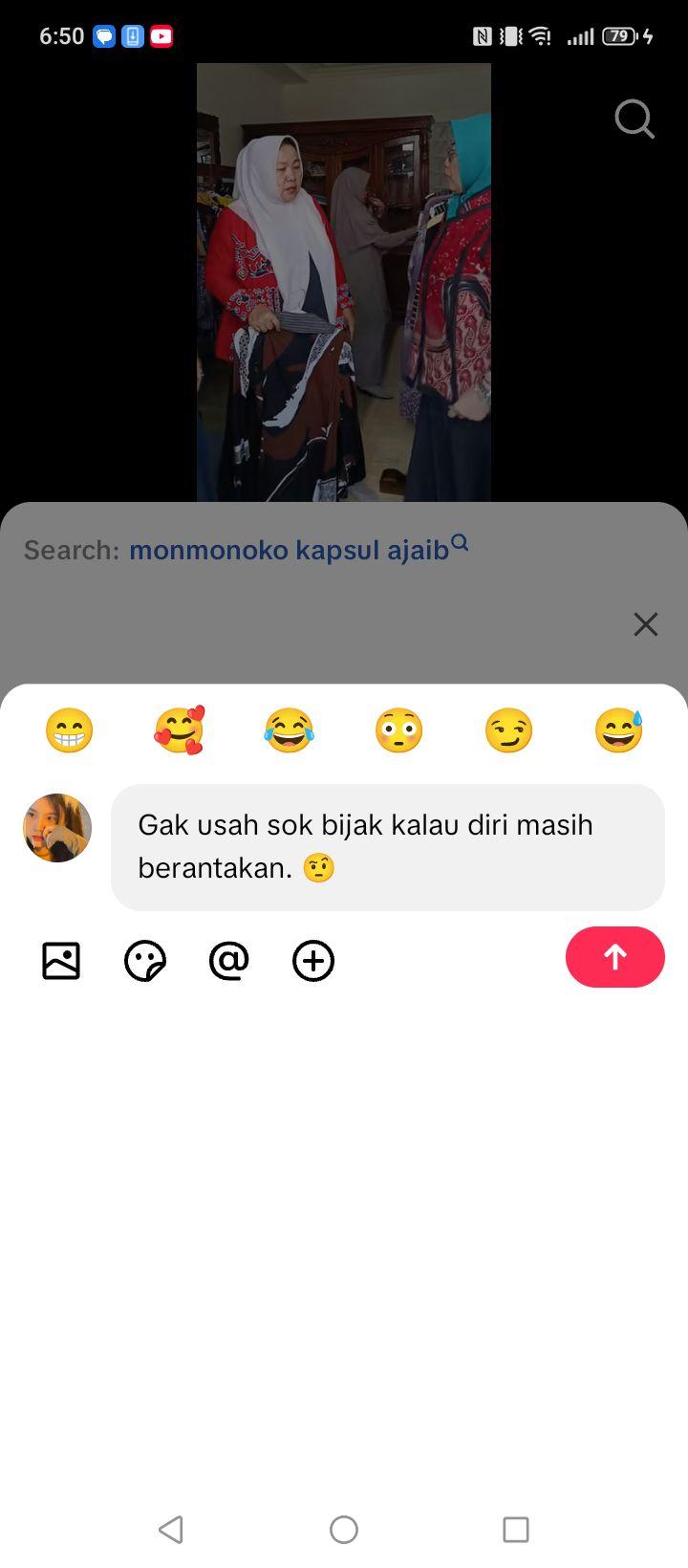Send the comment with red arrow

[x=615, y=957]
